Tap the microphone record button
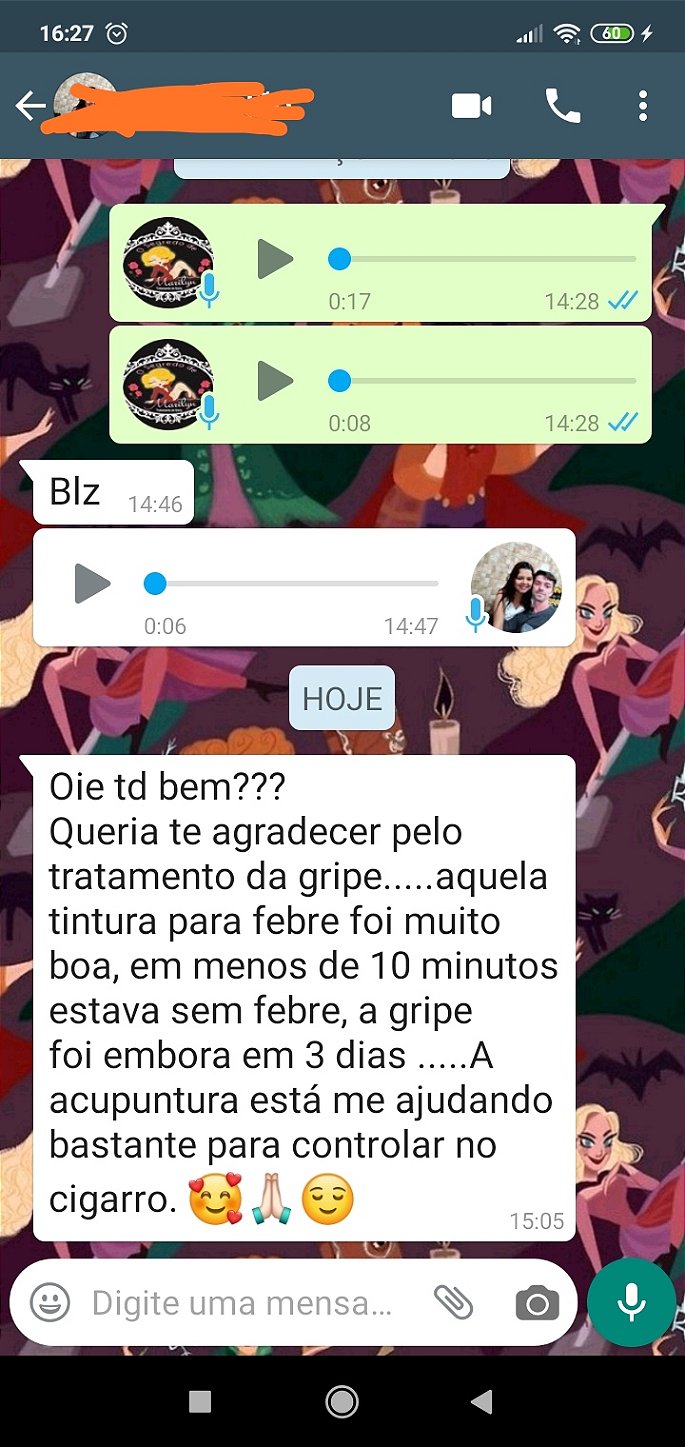The height and width of the screenshot is (1447, 685). tap(631, 1302)
